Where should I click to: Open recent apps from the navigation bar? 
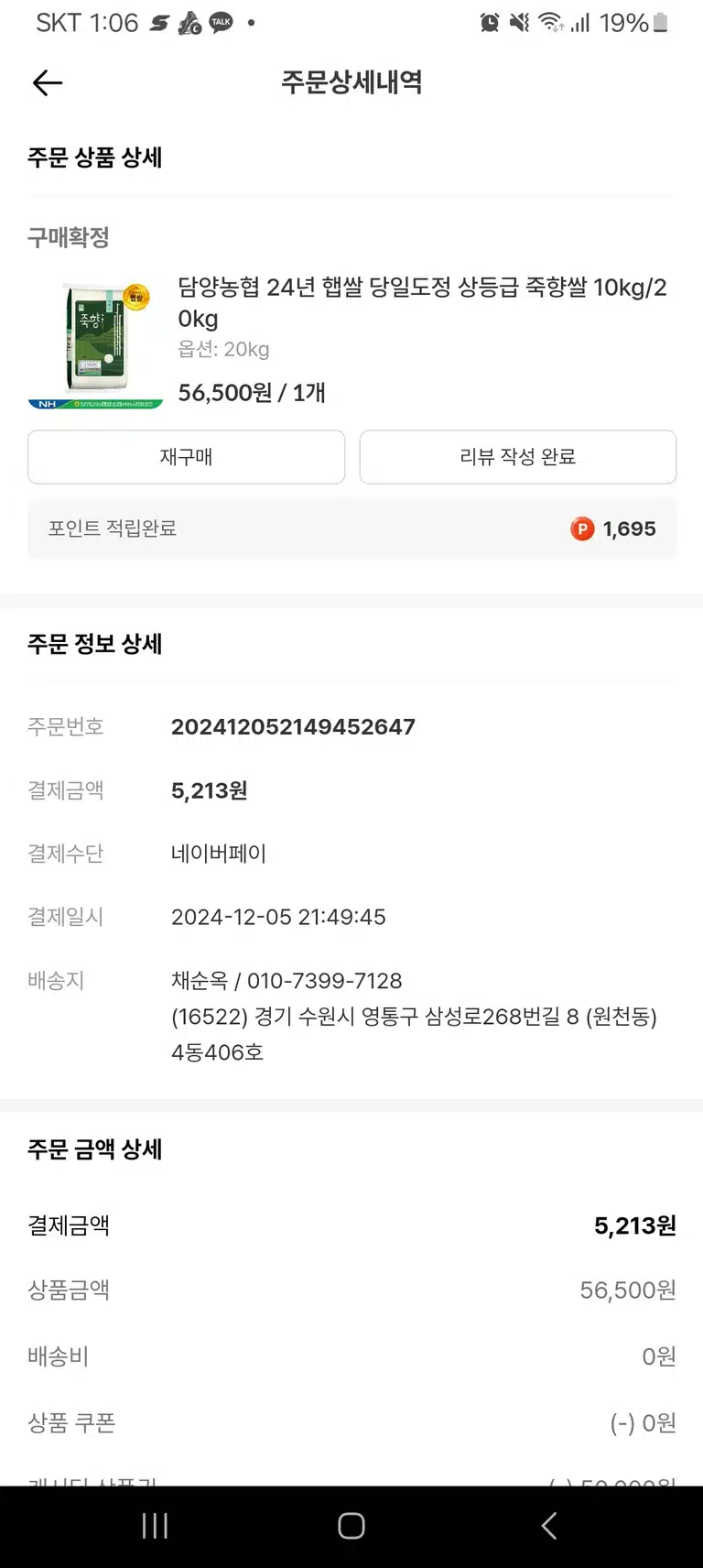click(x=155, y=1525)
